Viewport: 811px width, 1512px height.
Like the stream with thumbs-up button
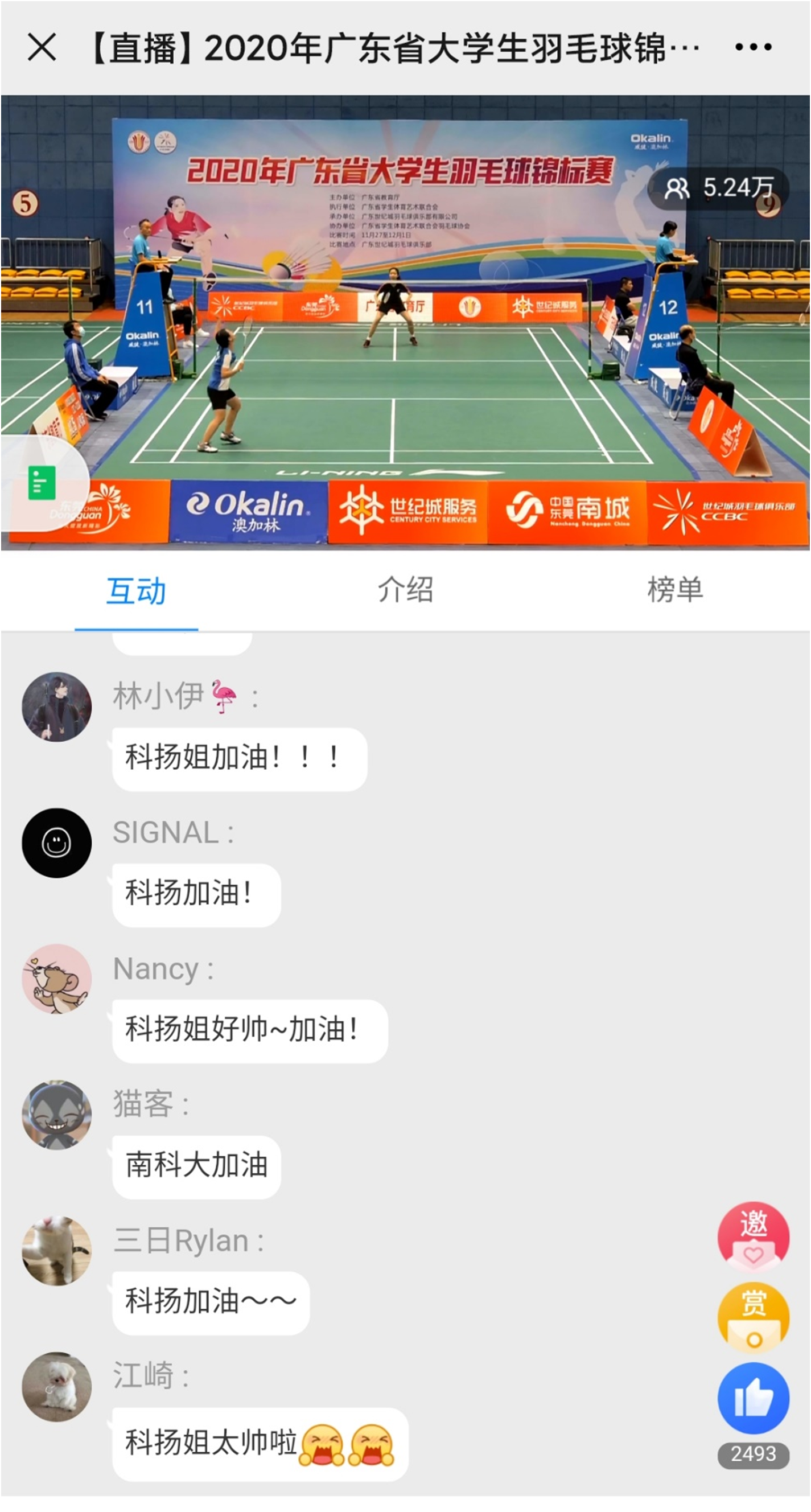753,1399
